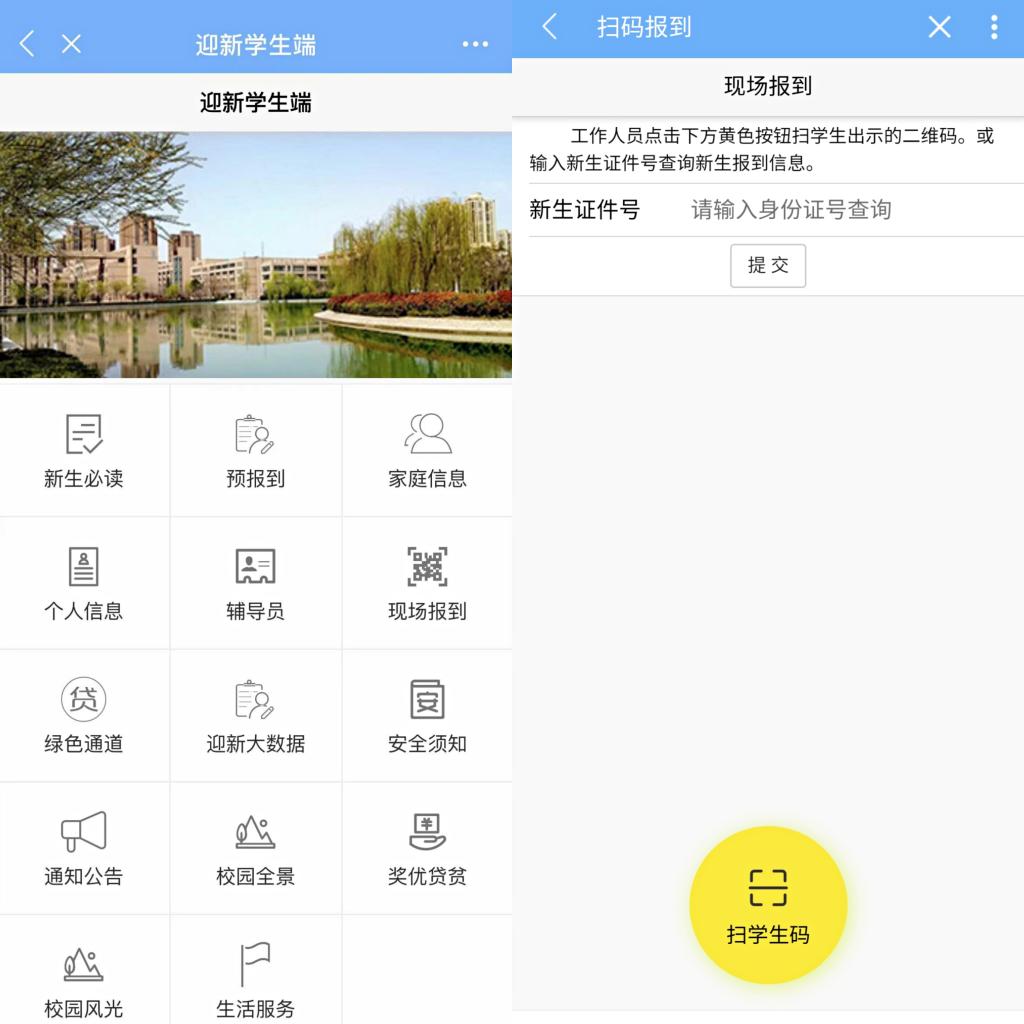Screen dimensions: 1024x1024
Task: Enter 绿色通道
Action: click(x=84, y=716)
